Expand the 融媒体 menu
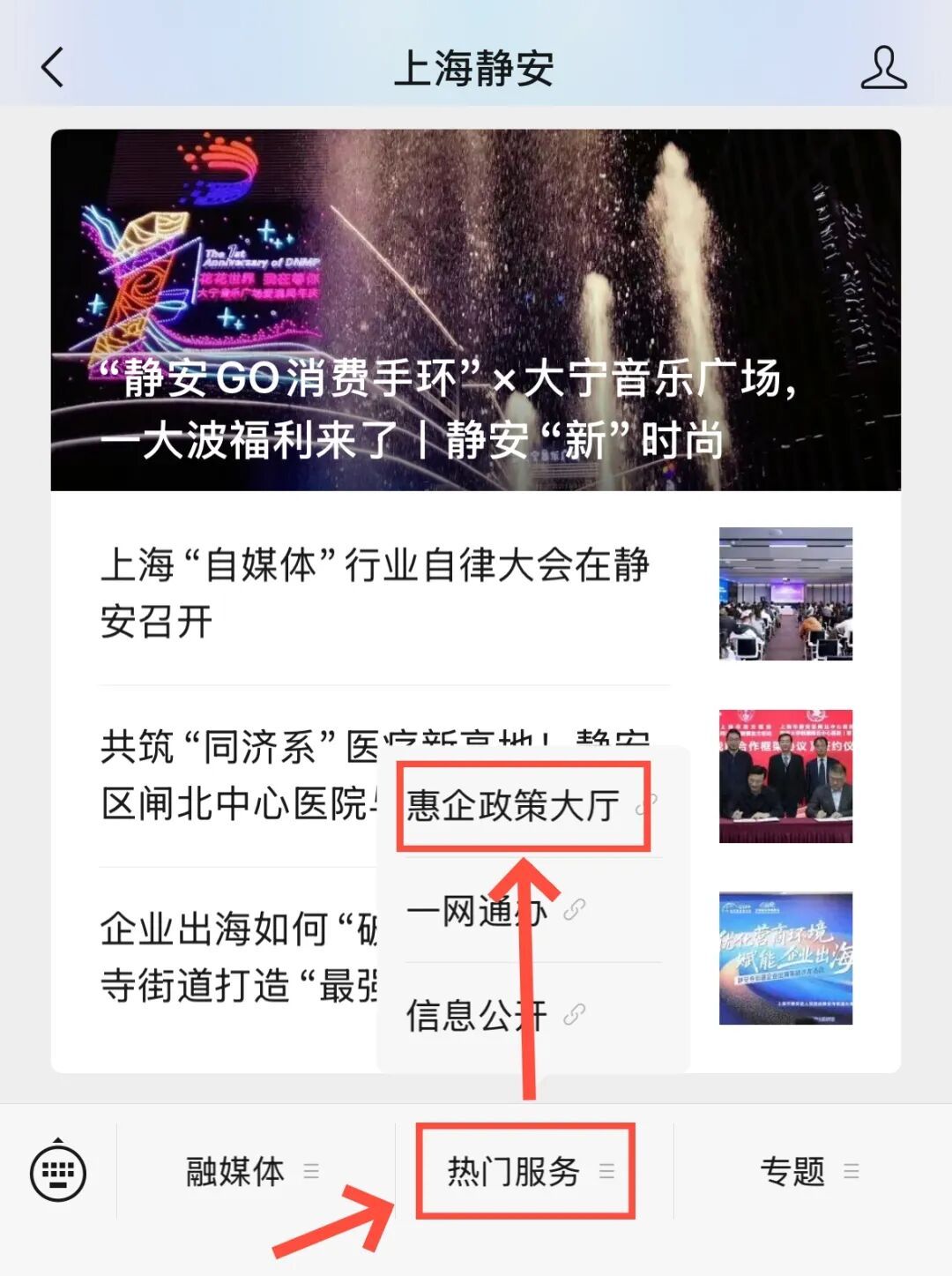The width and height of the screenshot is (952, 1276). pos(253,1171)
